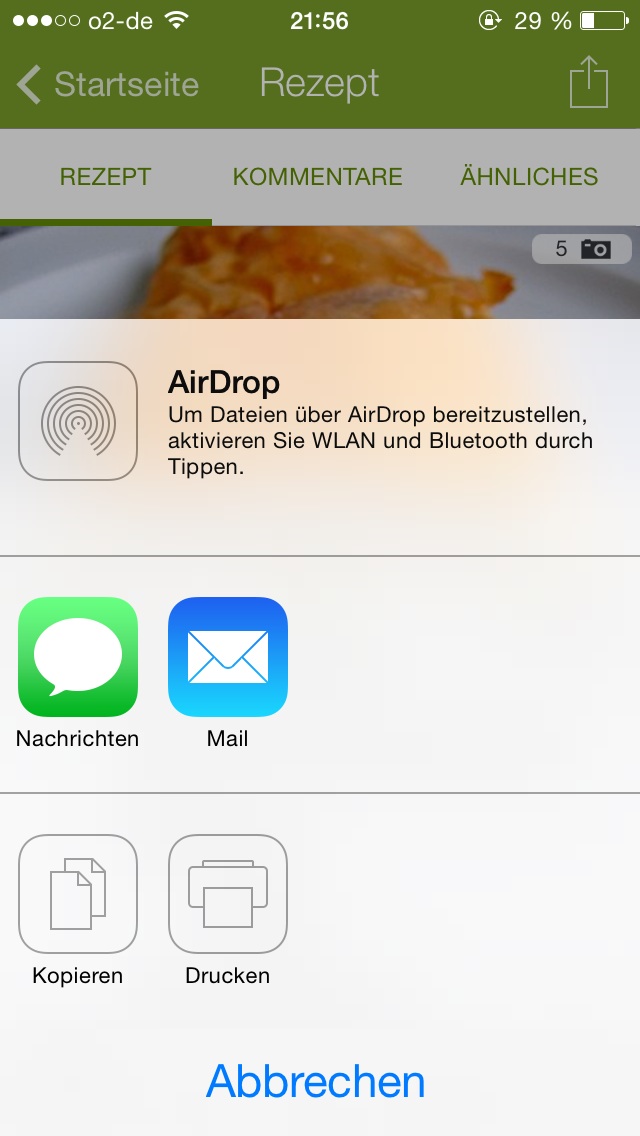Open the Ähnliches tab
Image resolution: width=640 pixels, height=1136 pixels.
coord(529,177)
